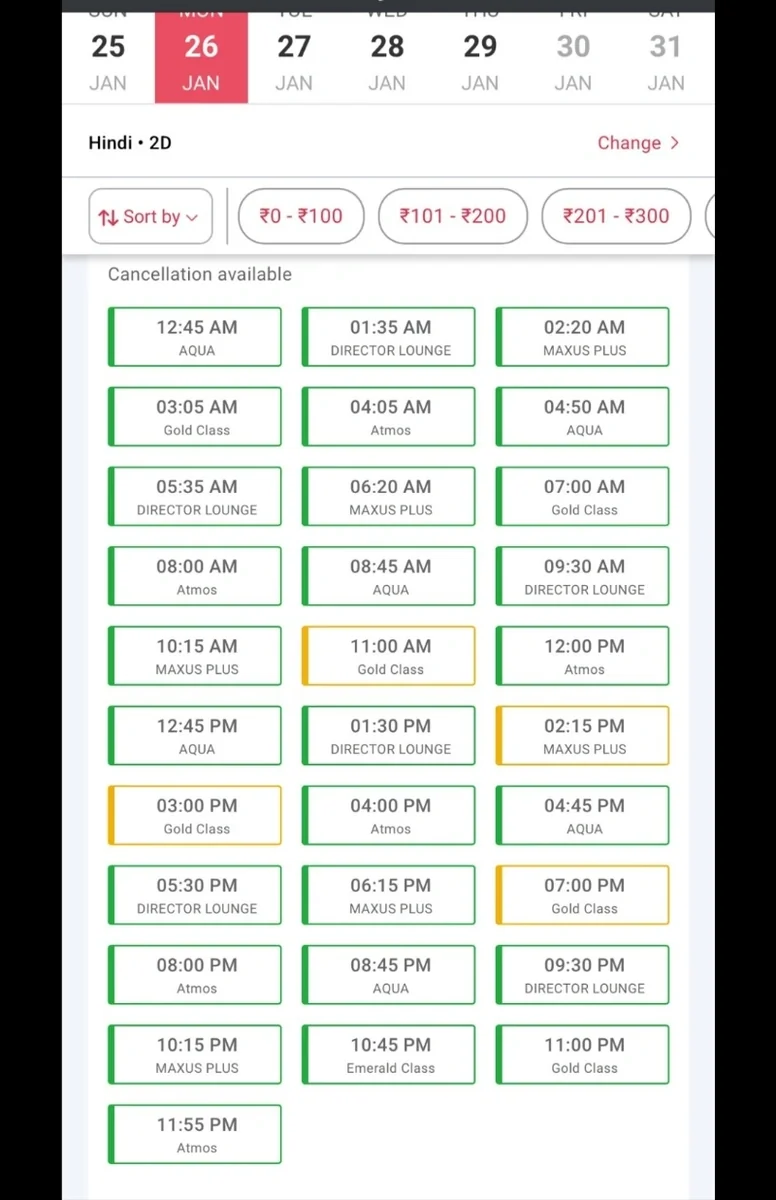Select the 10:45 PM Emerald Class showtime
The image size is (776, 1200).
tap(389, 1055)
